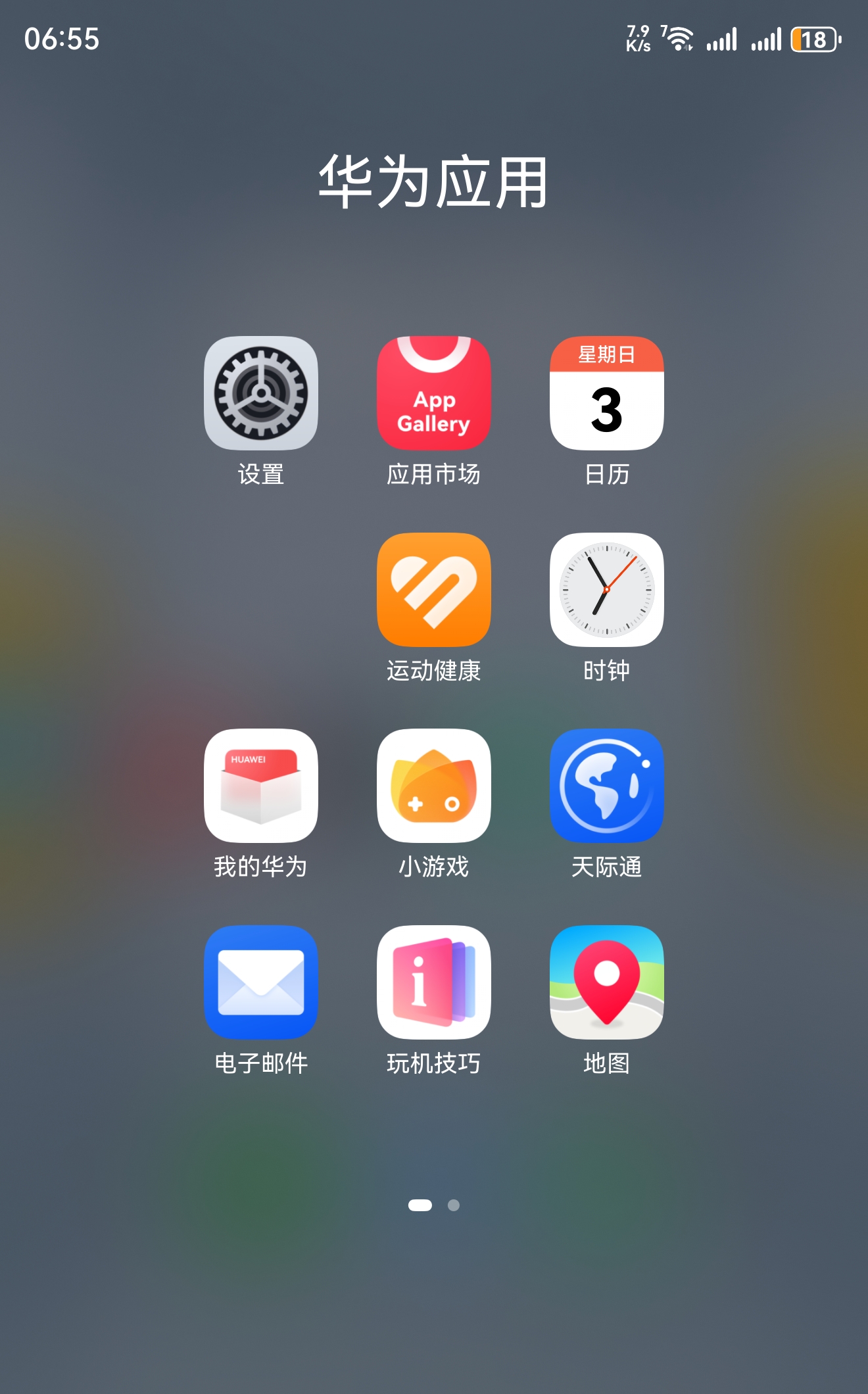Go to the second folder page dot

tap(453, 1205)
